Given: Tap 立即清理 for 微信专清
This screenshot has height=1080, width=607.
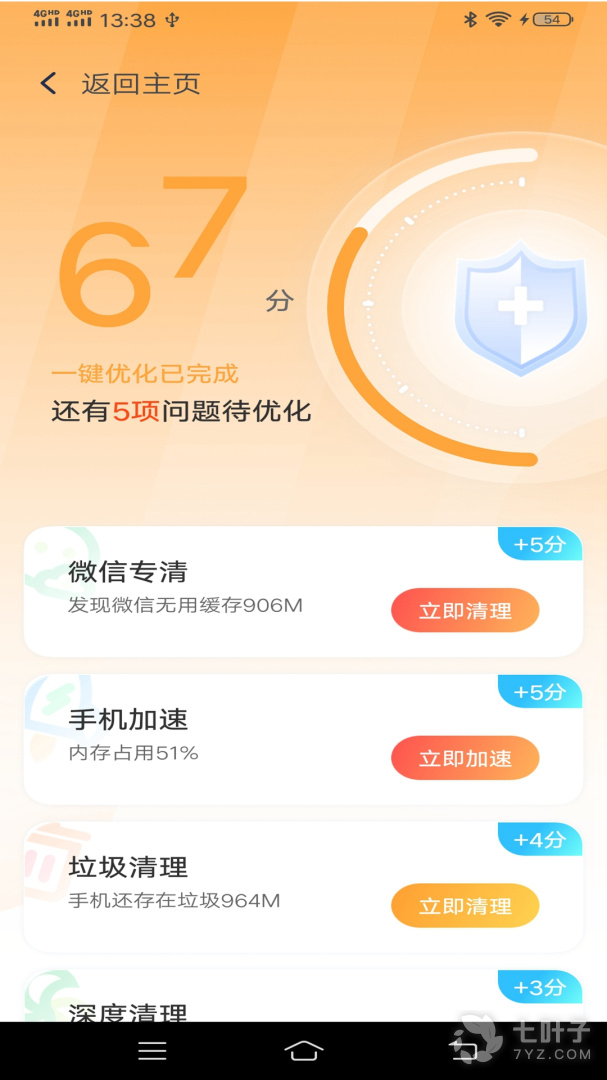Looking at the screenshot, I should (x=465, y=611).
